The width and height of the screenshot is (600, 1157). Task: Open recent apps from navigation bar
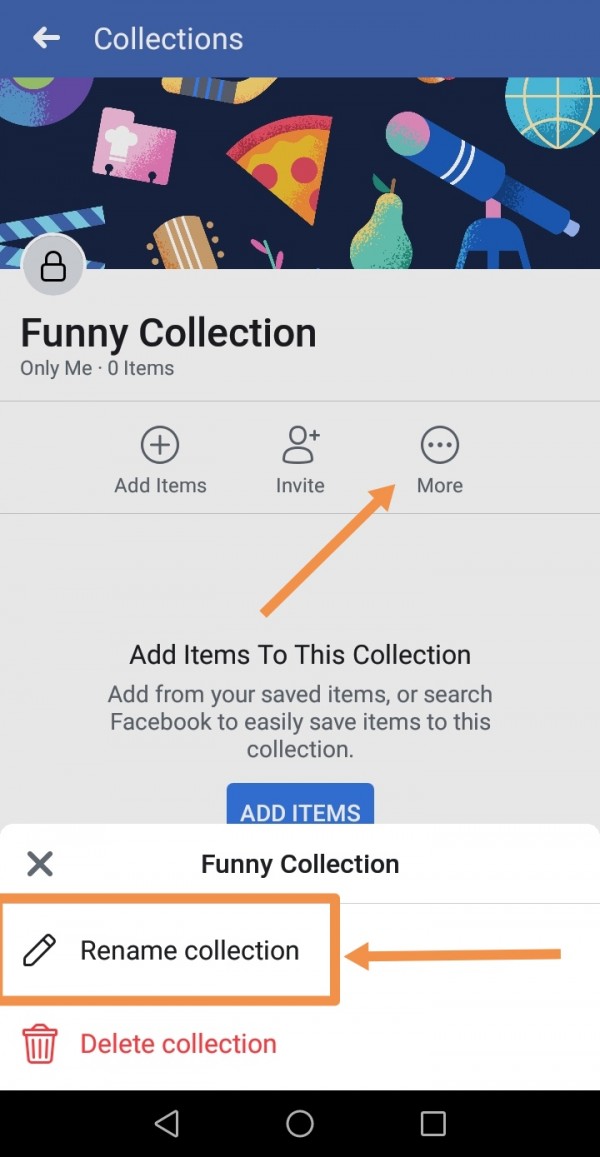click(433, 1124)
